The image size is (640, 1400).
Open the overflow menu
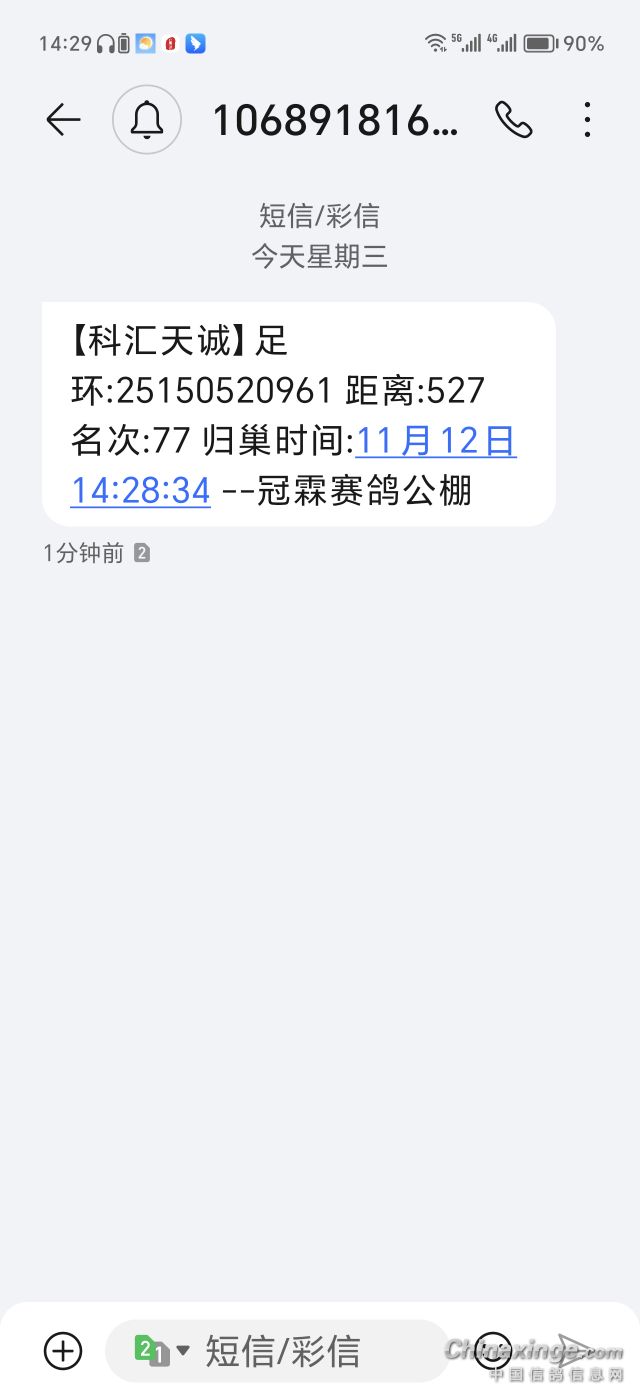[x=587, y=120]
